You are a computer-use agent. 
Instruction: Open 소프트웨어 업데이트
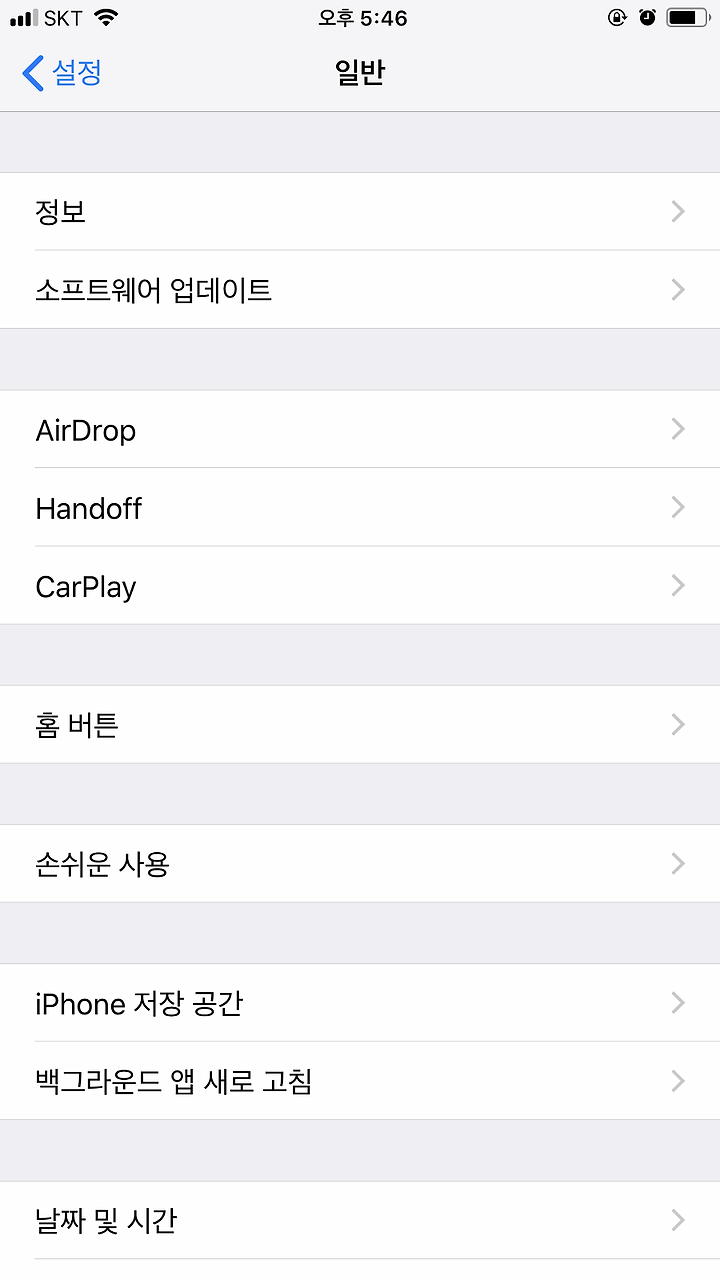[360, 290]
